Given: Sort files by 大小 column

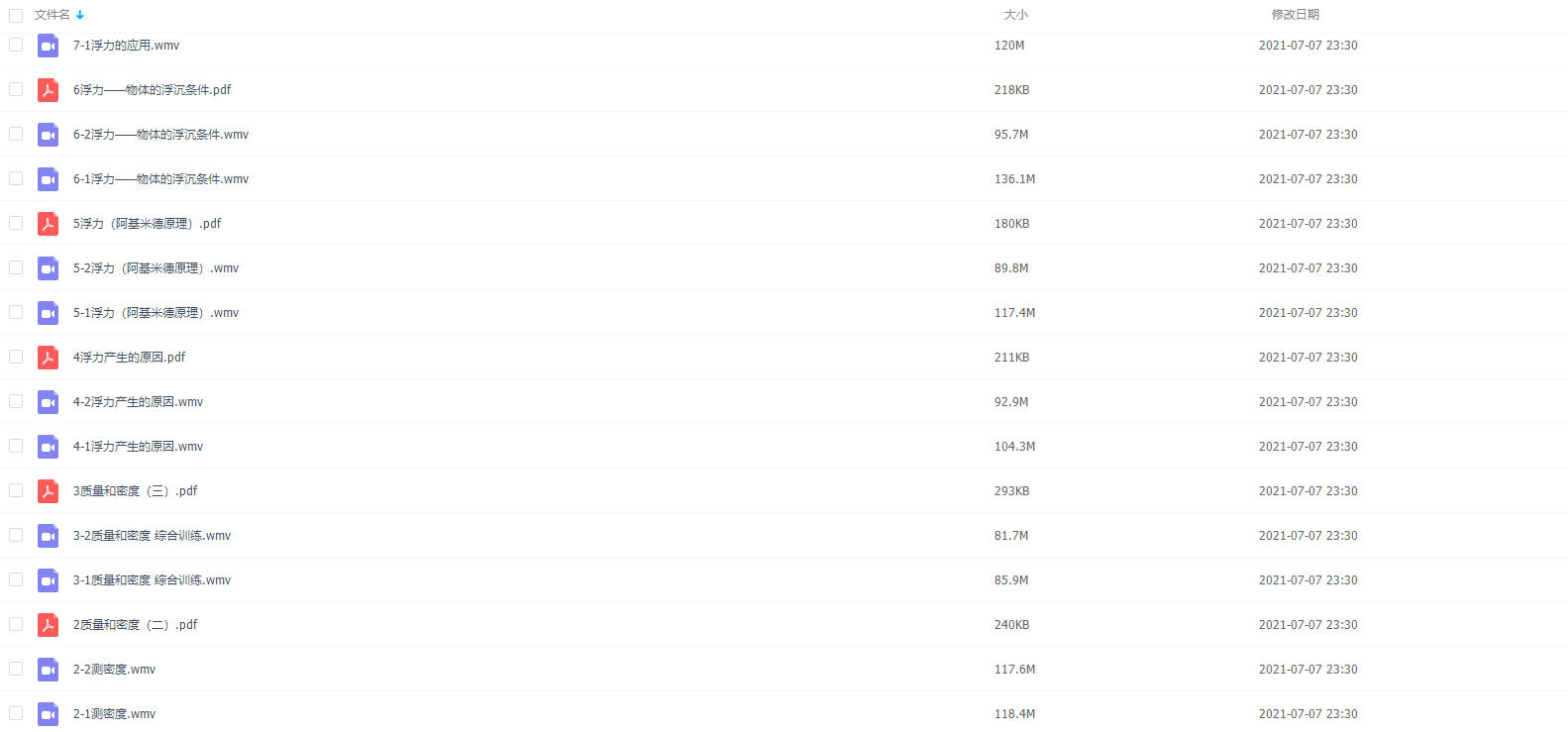Looking at the screenshot, I should click(x=1015, y=15).
